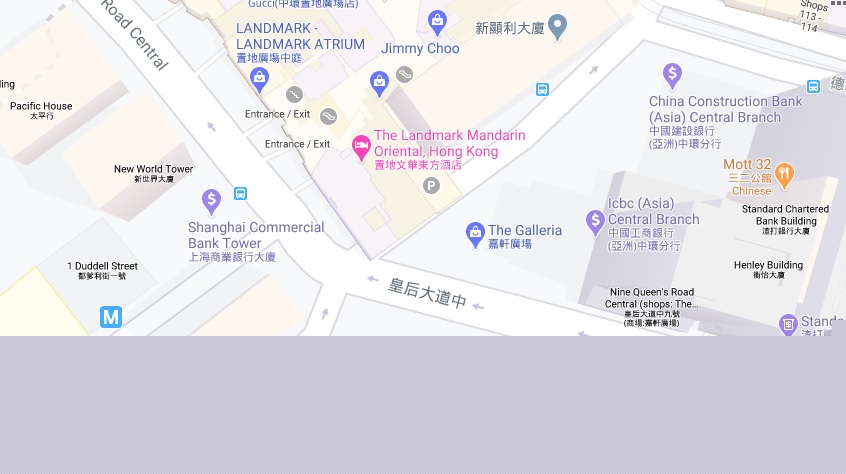Tap the Icbc (Asia) Central Branch pin
The image size is (846, 474).
595,221
